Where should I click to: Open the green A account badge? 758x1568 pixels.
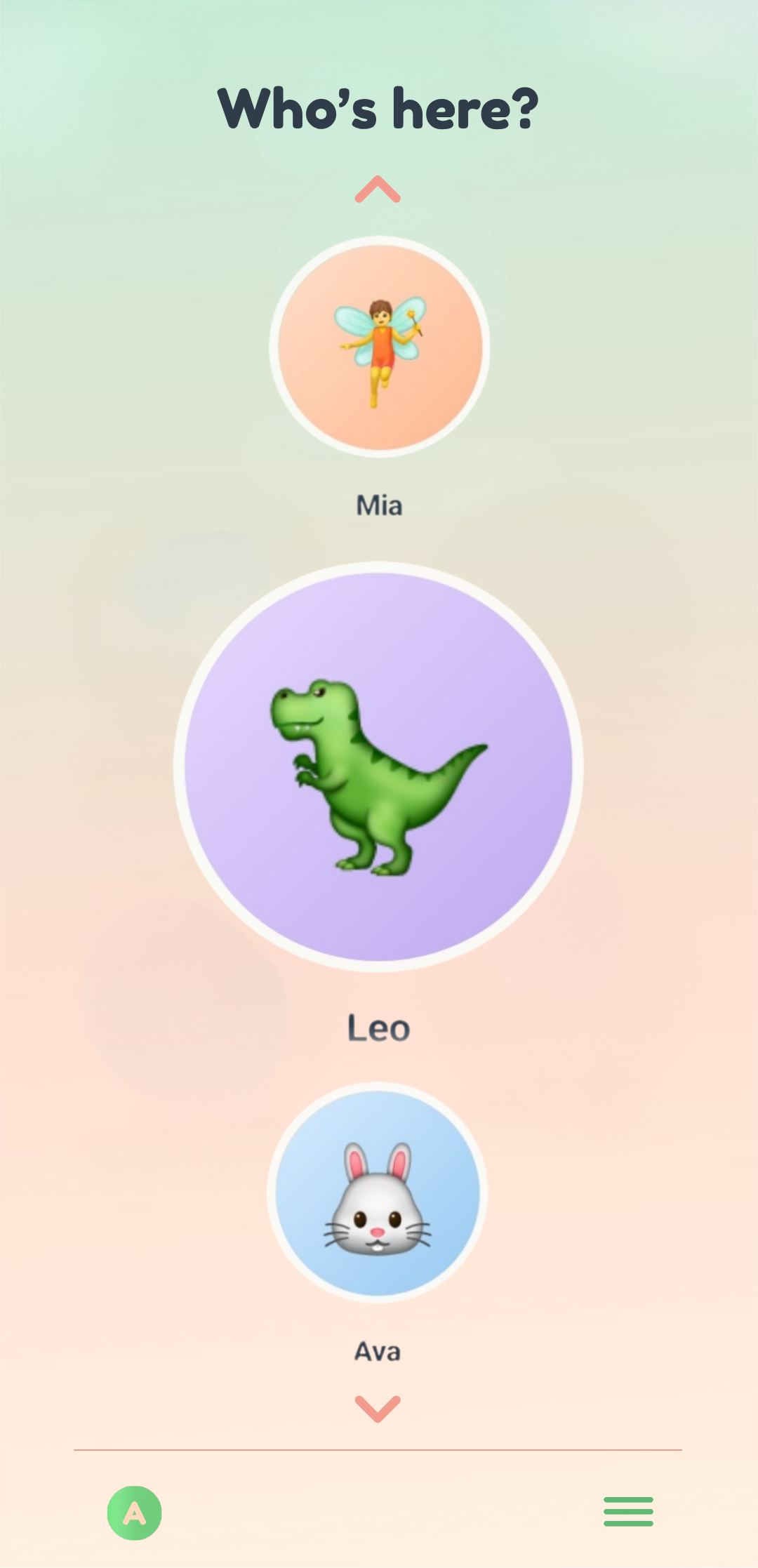pos(135,1513)
